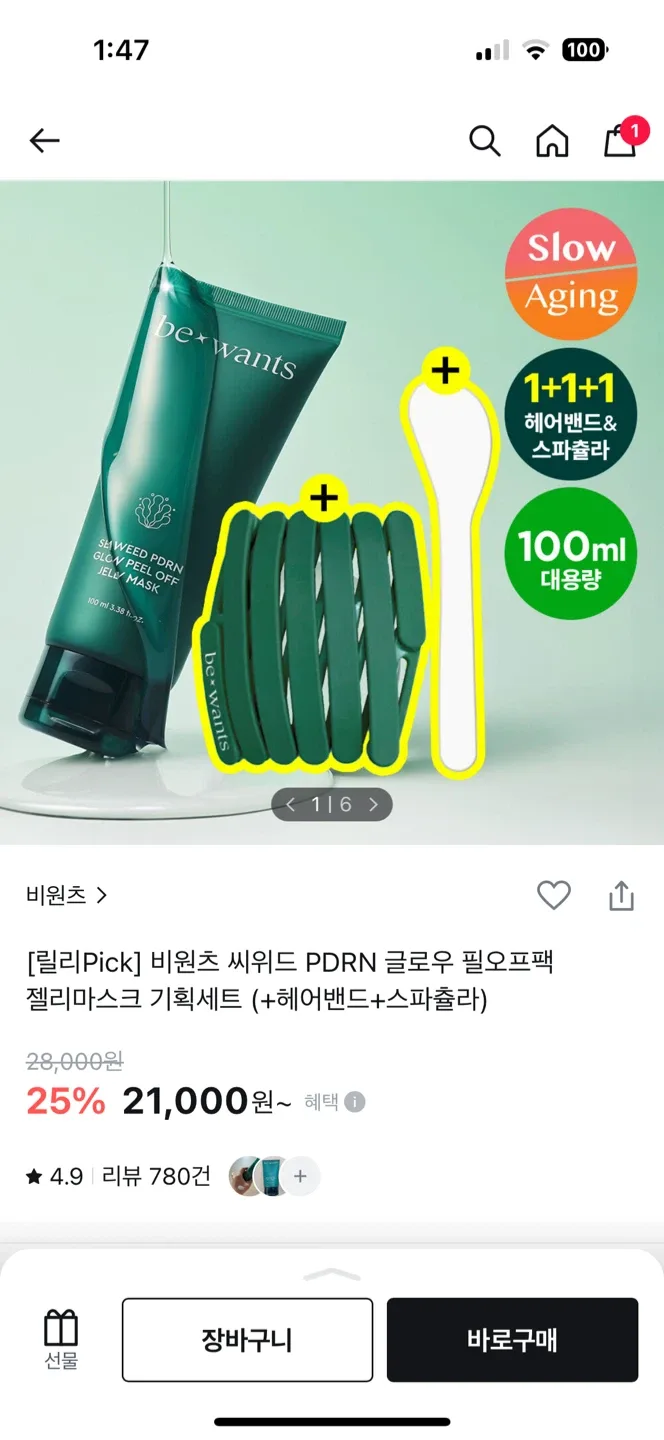
Task: Share this product
Action: pyautogui.click(x=621, y=895)
